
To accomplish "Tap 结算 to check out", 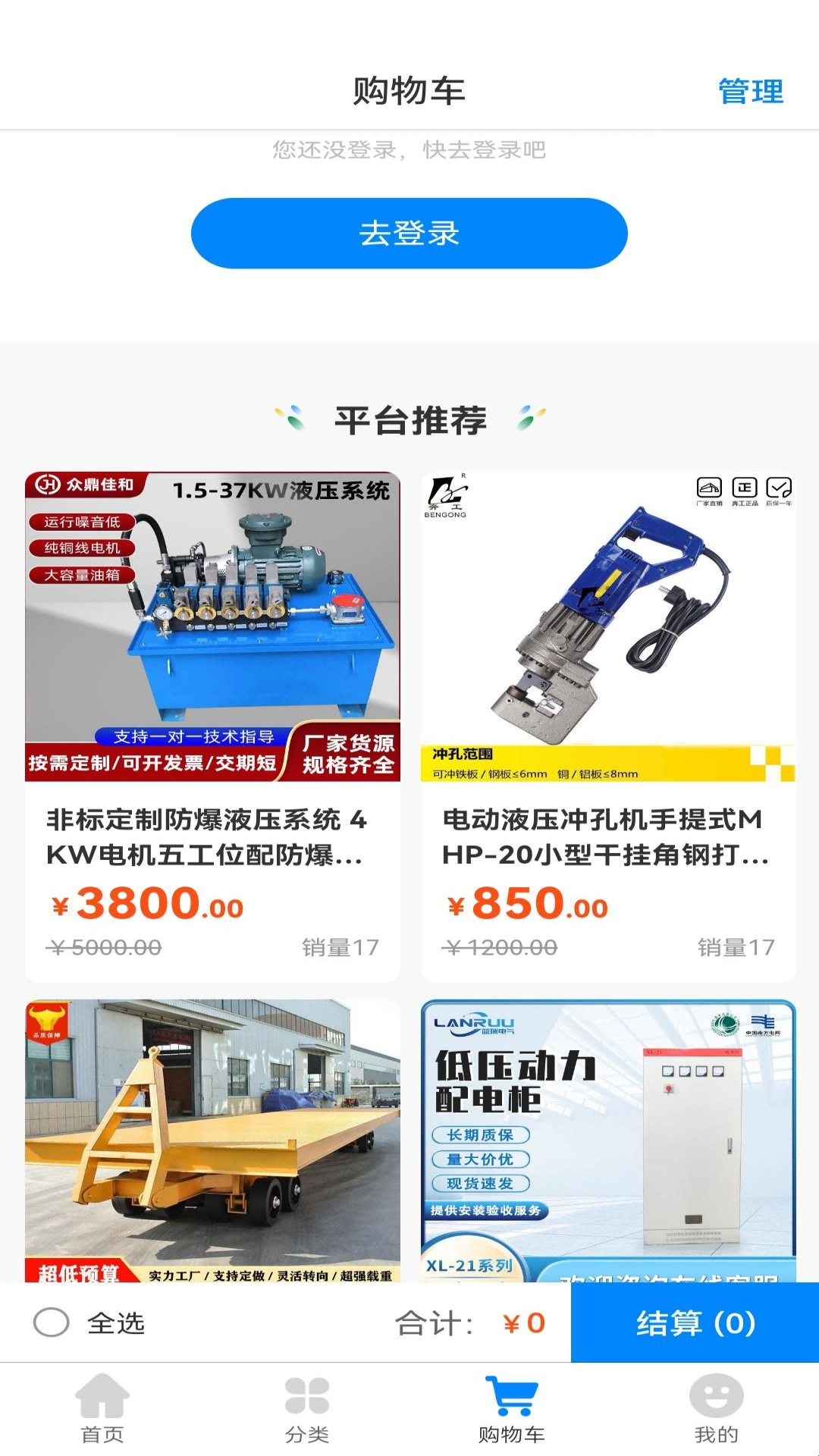I will click(x=695, y=1323).
